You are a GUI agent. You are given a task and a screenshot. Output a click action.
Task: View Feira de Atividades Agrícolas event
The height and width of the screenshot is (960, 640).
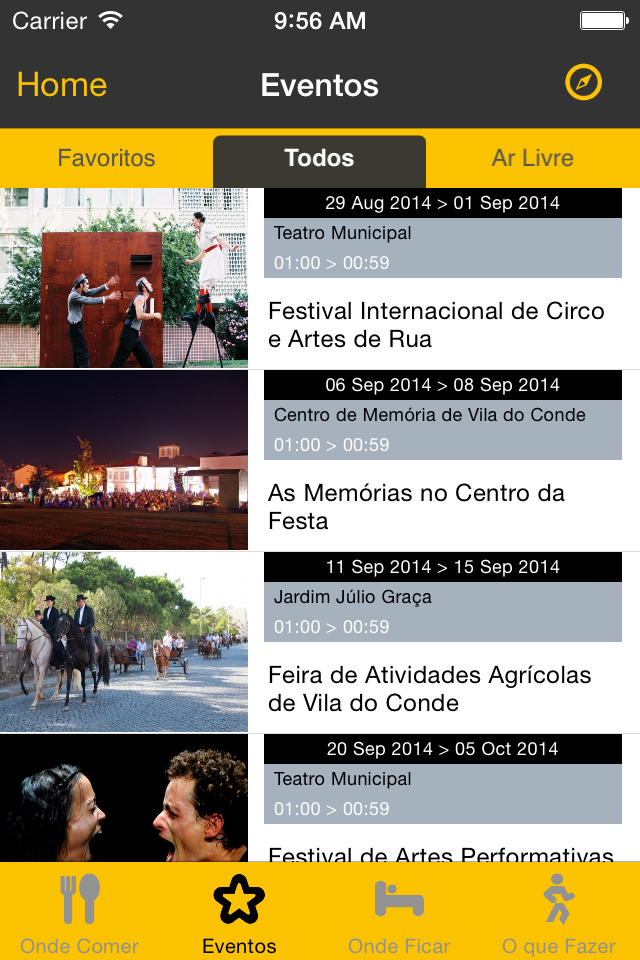click(430, 689)
